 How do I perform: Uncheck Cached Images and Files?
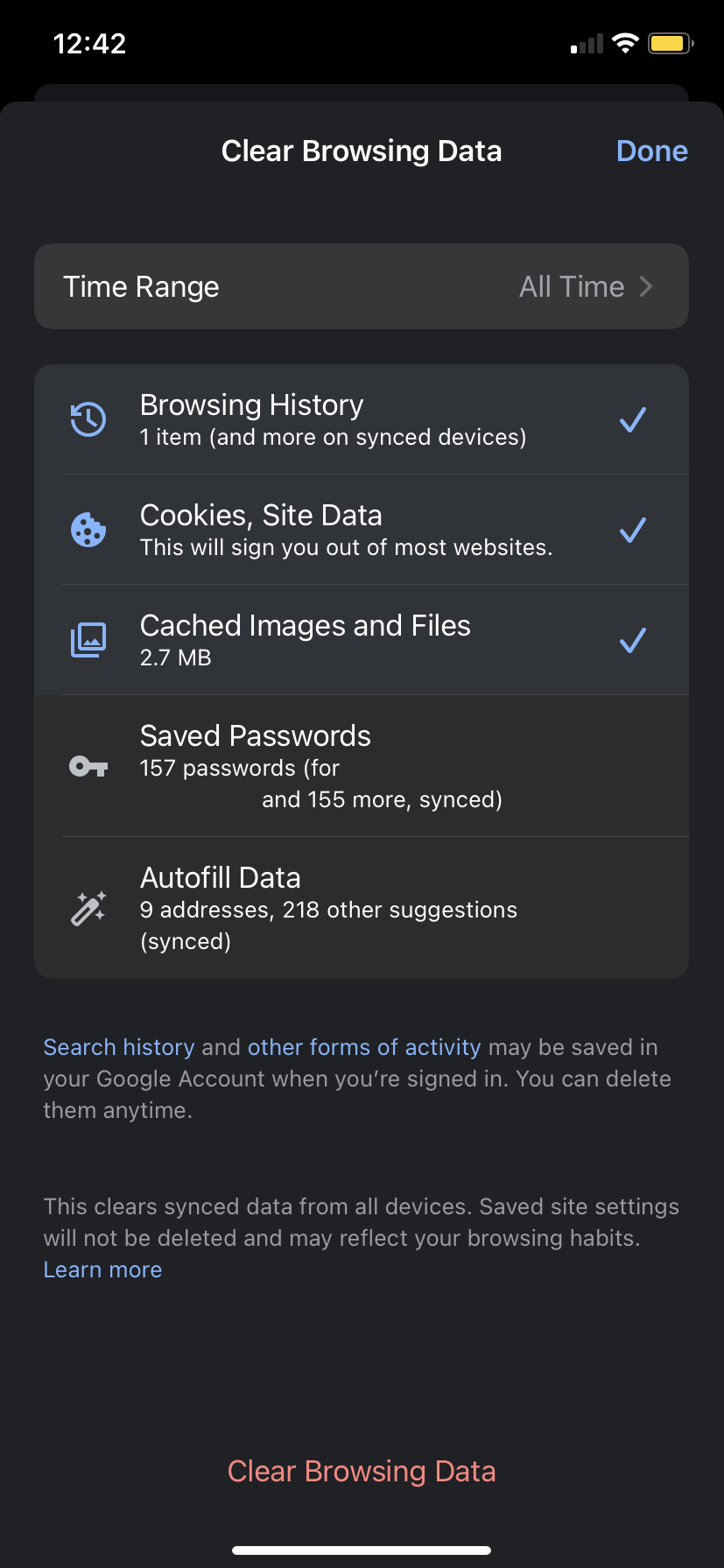(x=362, y=640)
